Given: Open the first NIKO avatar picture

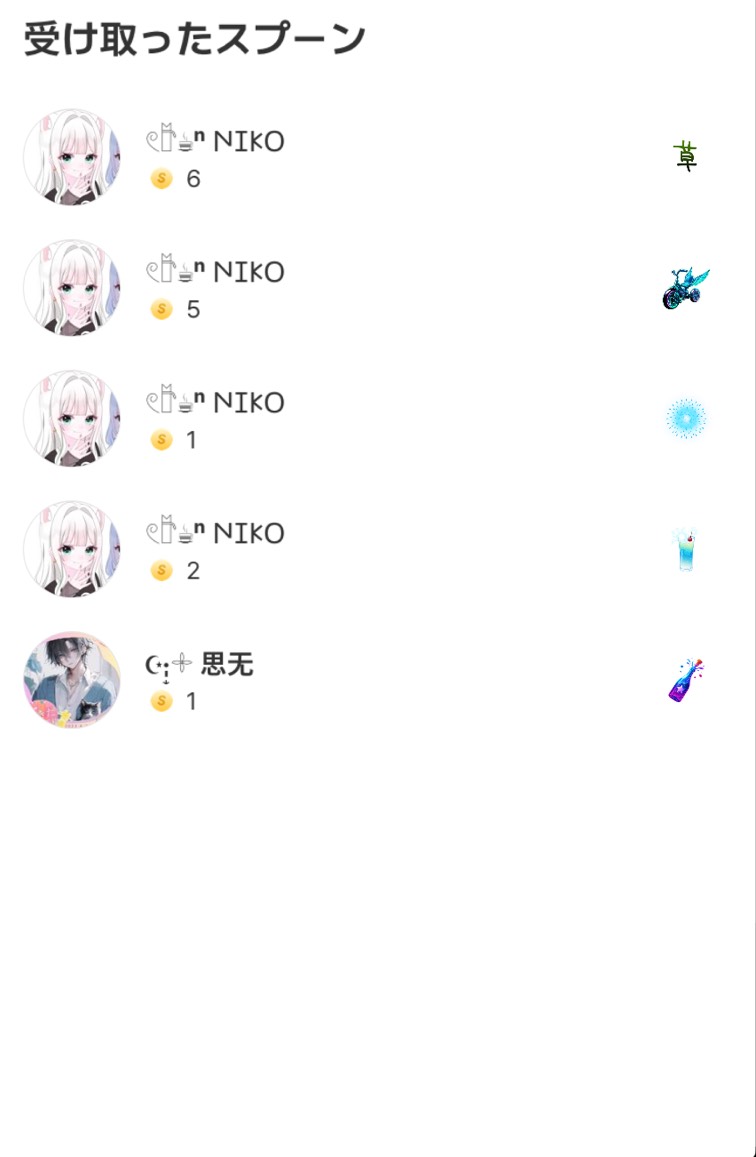Looking at the screenshot, I should click(72, 157).
